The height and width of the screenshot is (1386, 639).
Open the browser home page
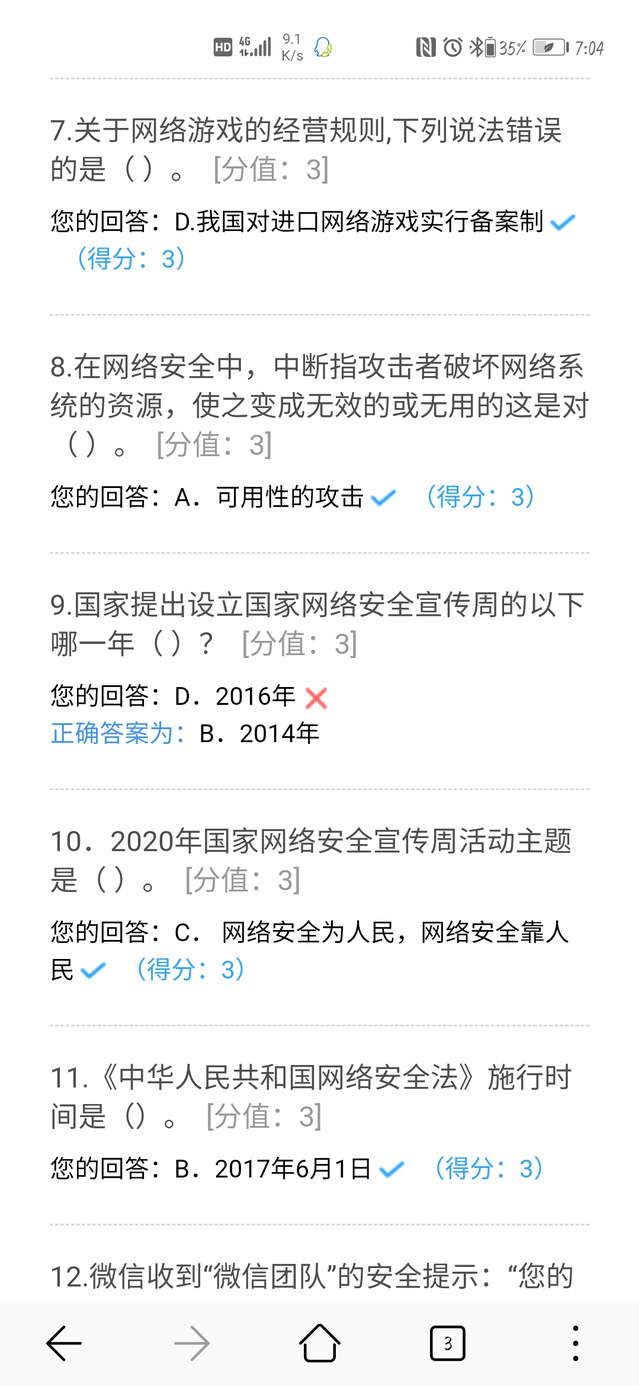pyautogui.click(x=319, y=1343)
